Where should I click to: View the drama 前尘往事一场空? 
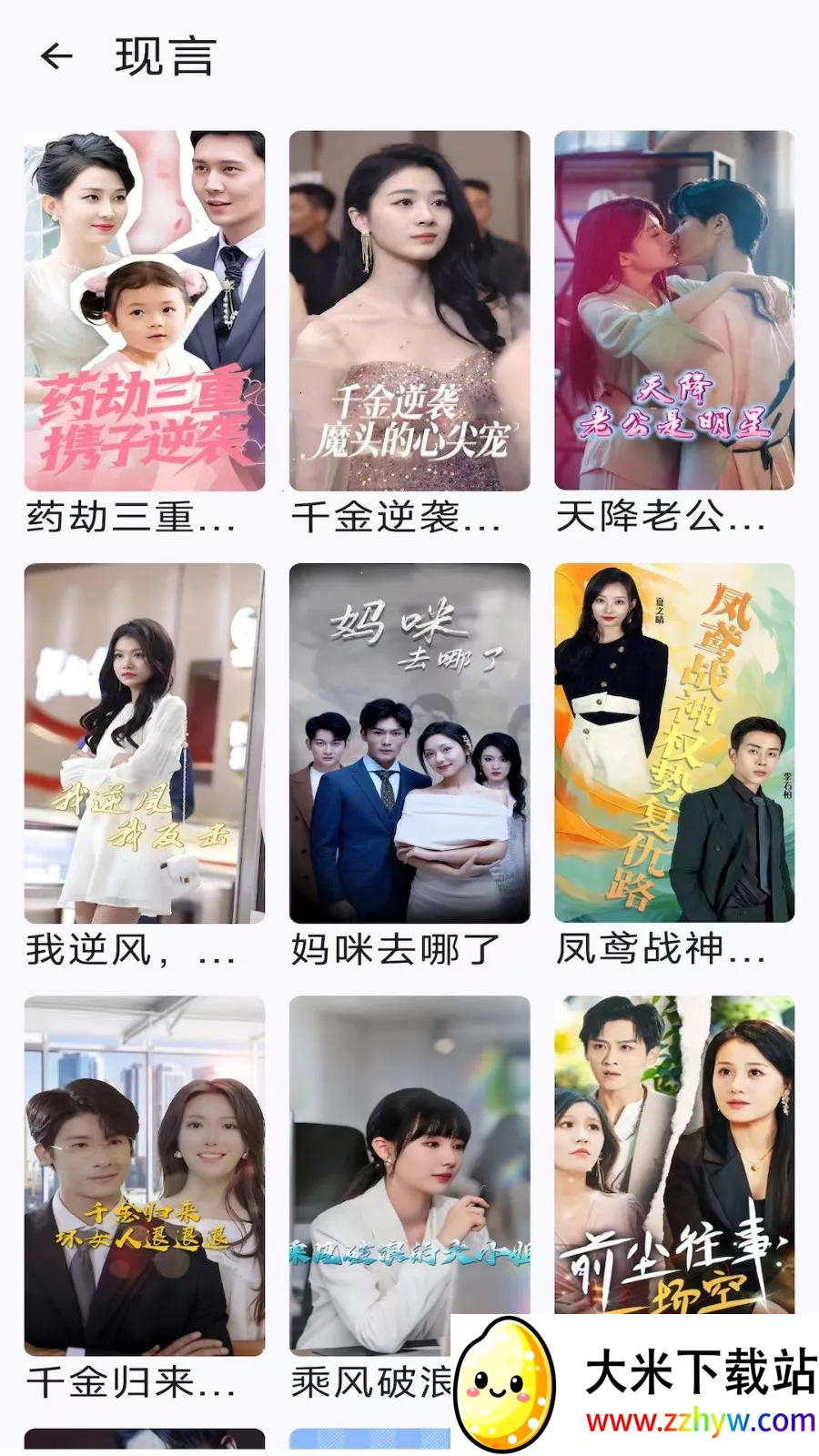pyautogui.click(x=674, y=1154)
